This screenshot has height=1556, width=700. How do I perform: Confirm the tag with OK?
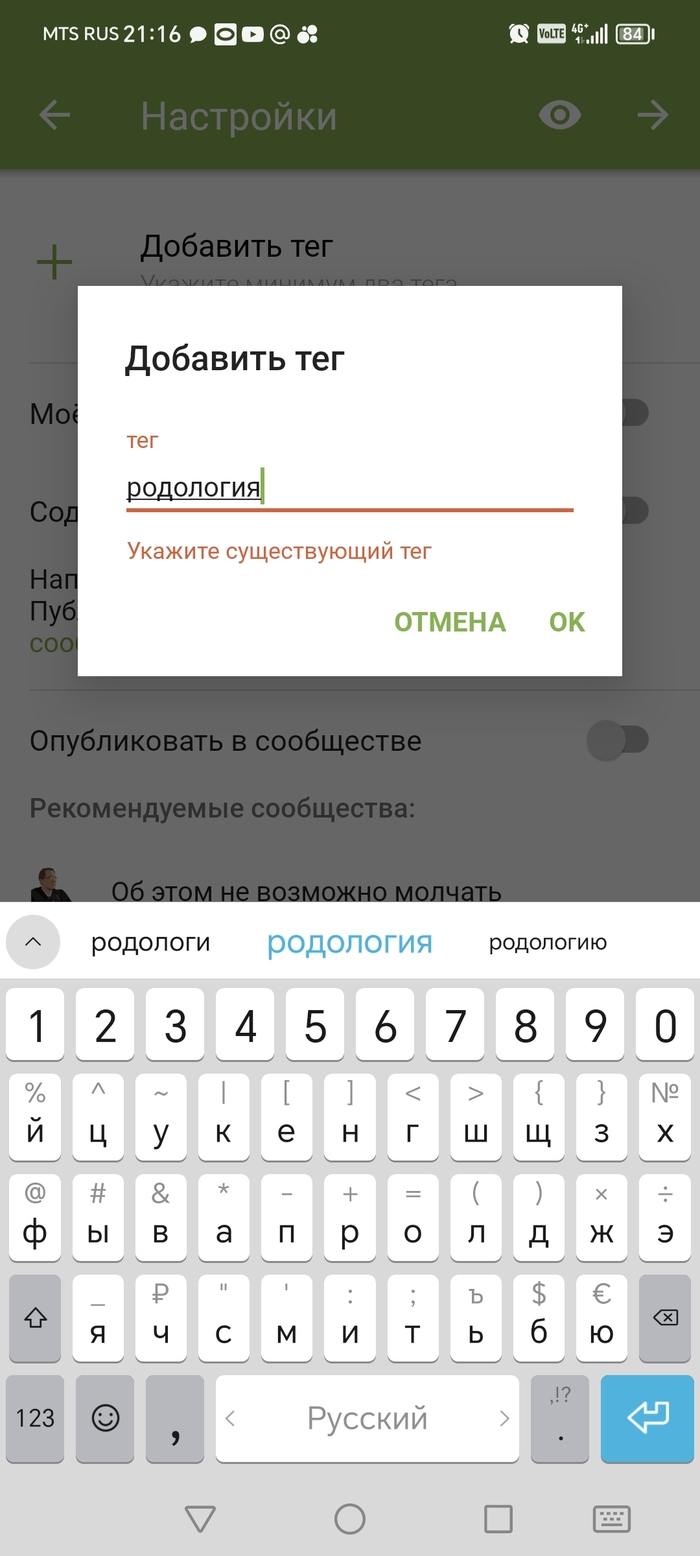[566, 622]
